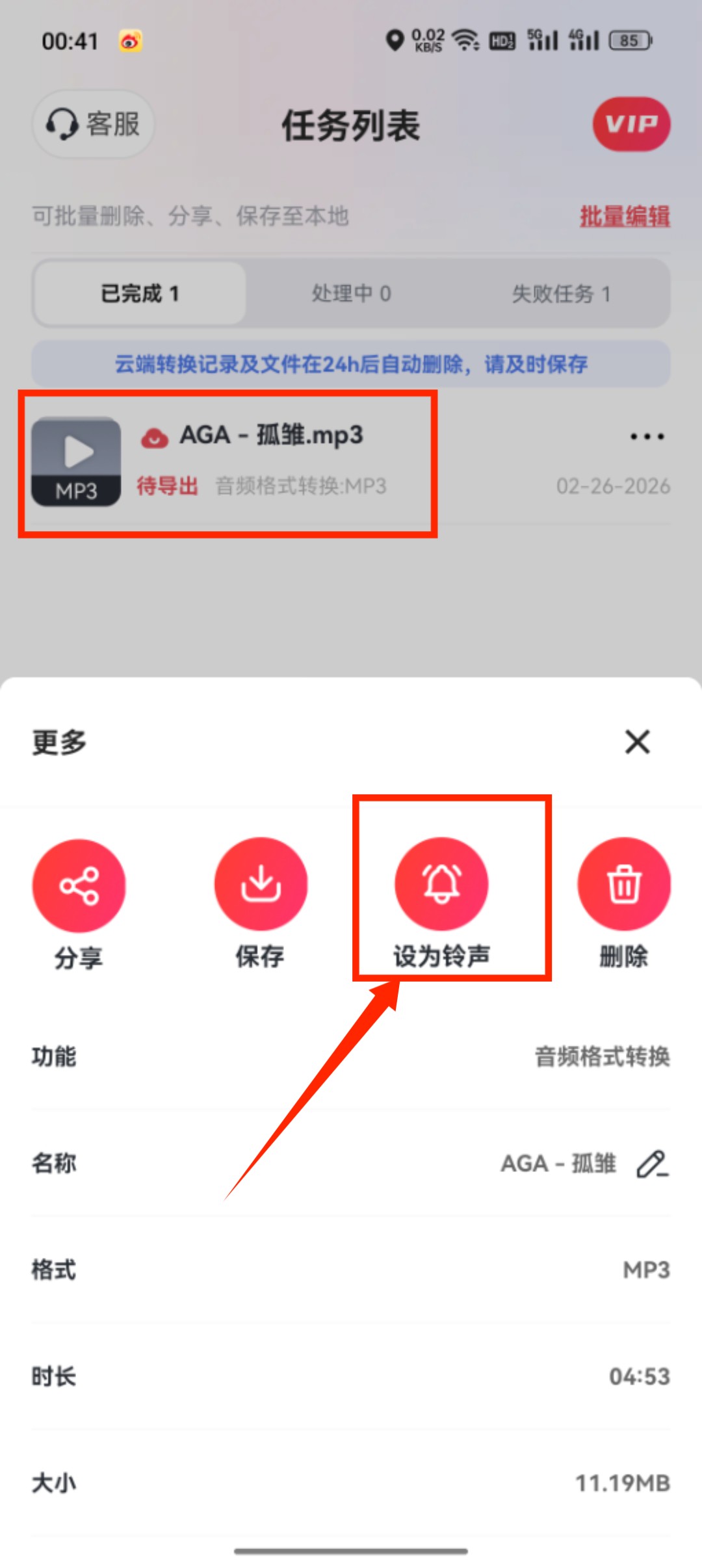Tap the 待导出 status label
Viewport: 702px width, 1568px height.
click(166, 486)
